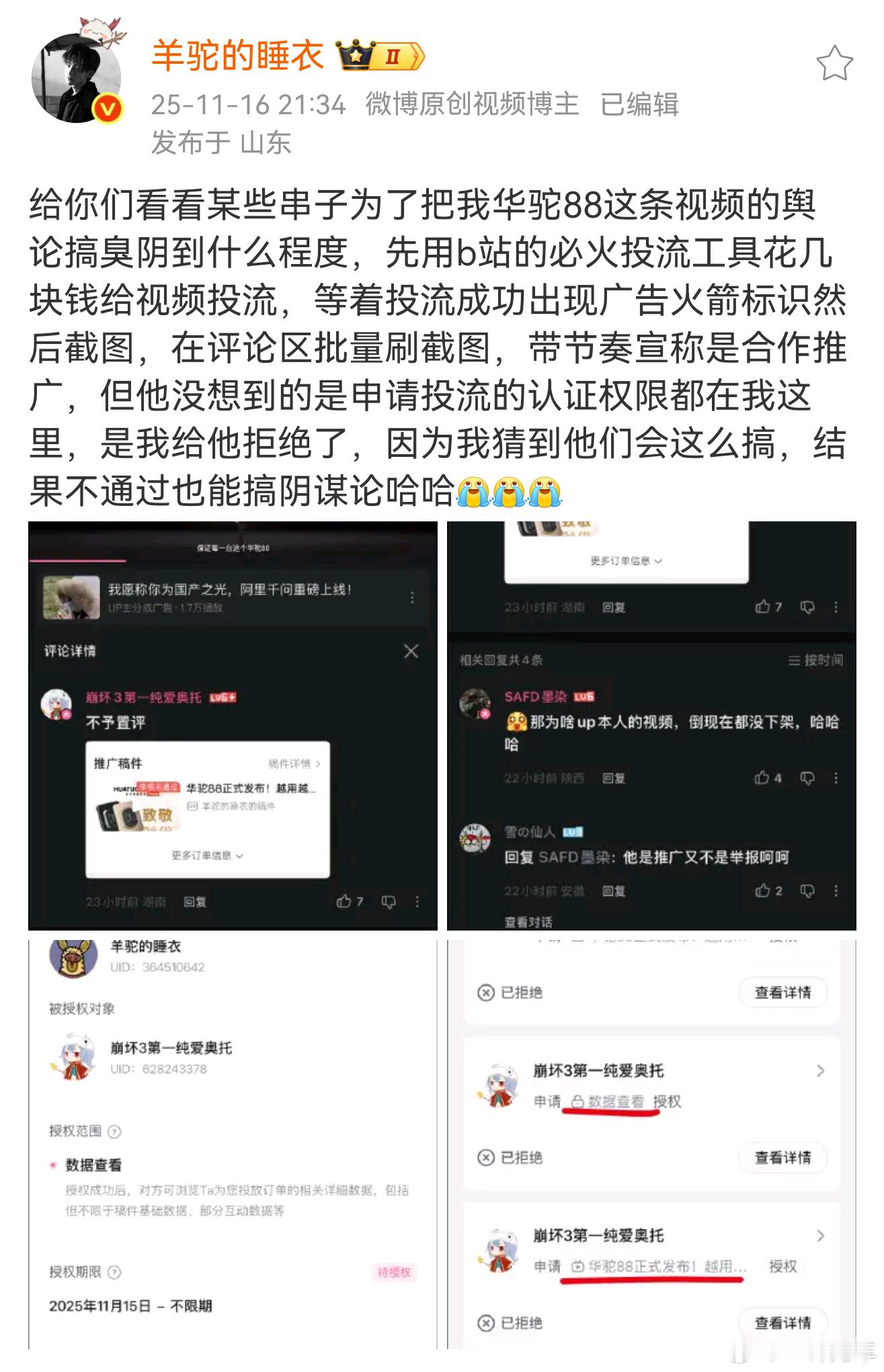Click the pink video progress bar
The height and width of the screenshot is (1372, 884).
click(76, 561)
